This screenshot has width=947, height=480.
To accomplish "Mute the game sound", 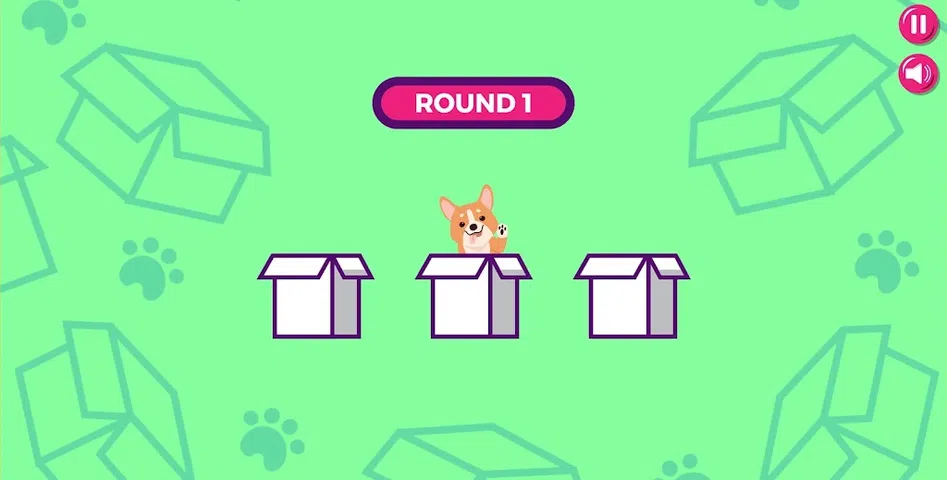I will click(916, 73).
